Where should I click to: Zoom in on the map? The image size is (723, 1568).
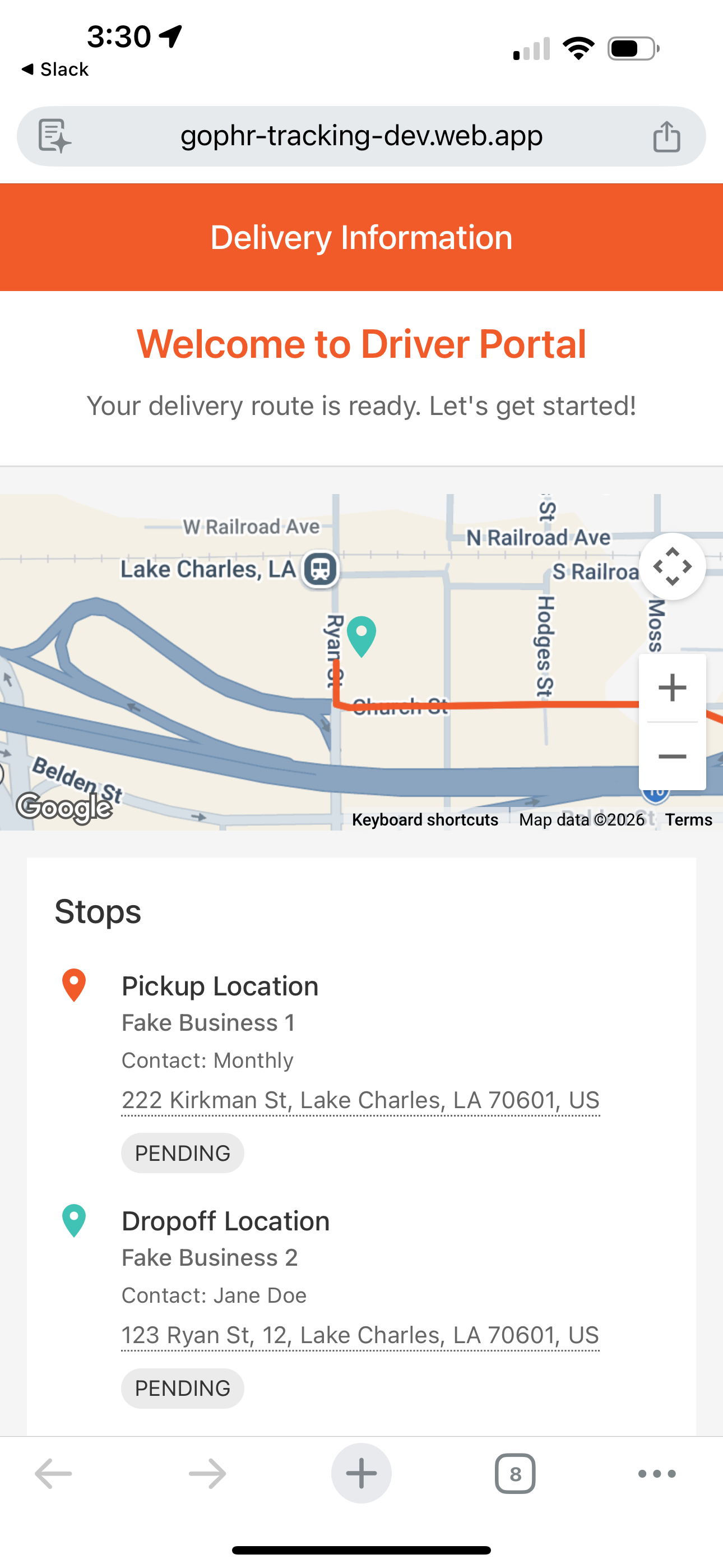[672, 688]
